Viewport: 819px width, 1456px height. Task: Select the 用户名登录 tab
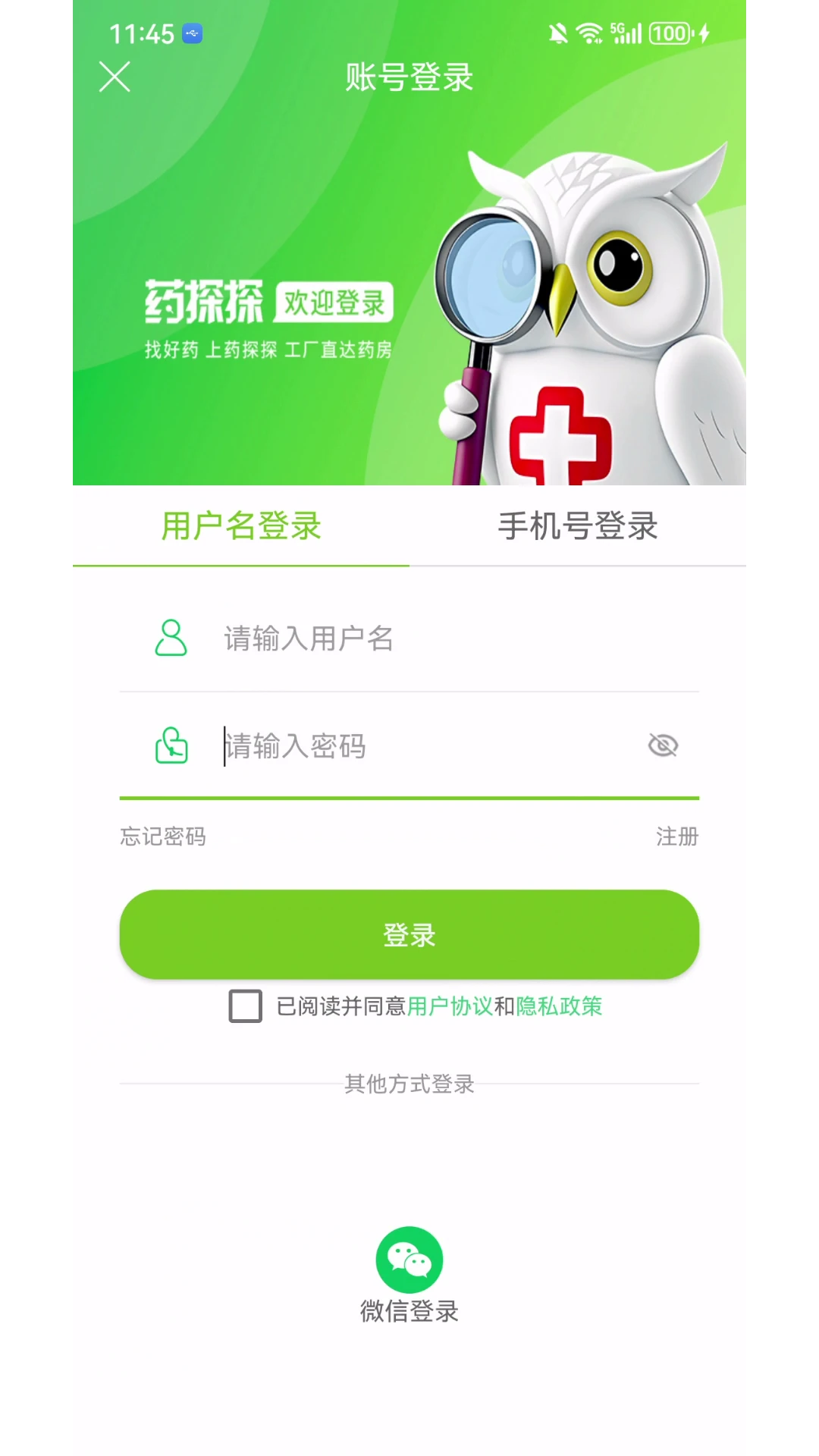[x=240, y=526]
